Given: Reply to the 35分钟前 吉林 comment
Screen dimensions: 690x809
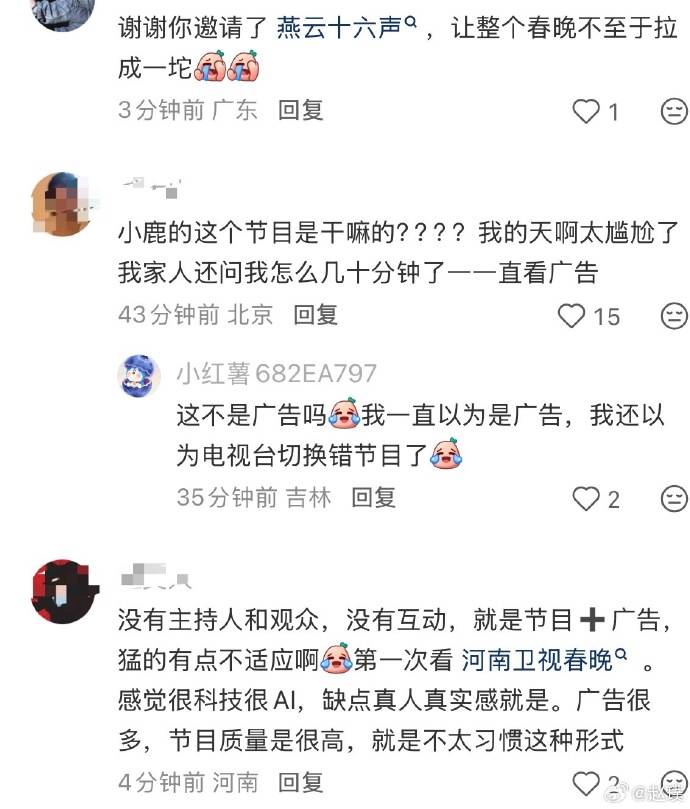Looking at the screenshot, I should pos(374,496).
